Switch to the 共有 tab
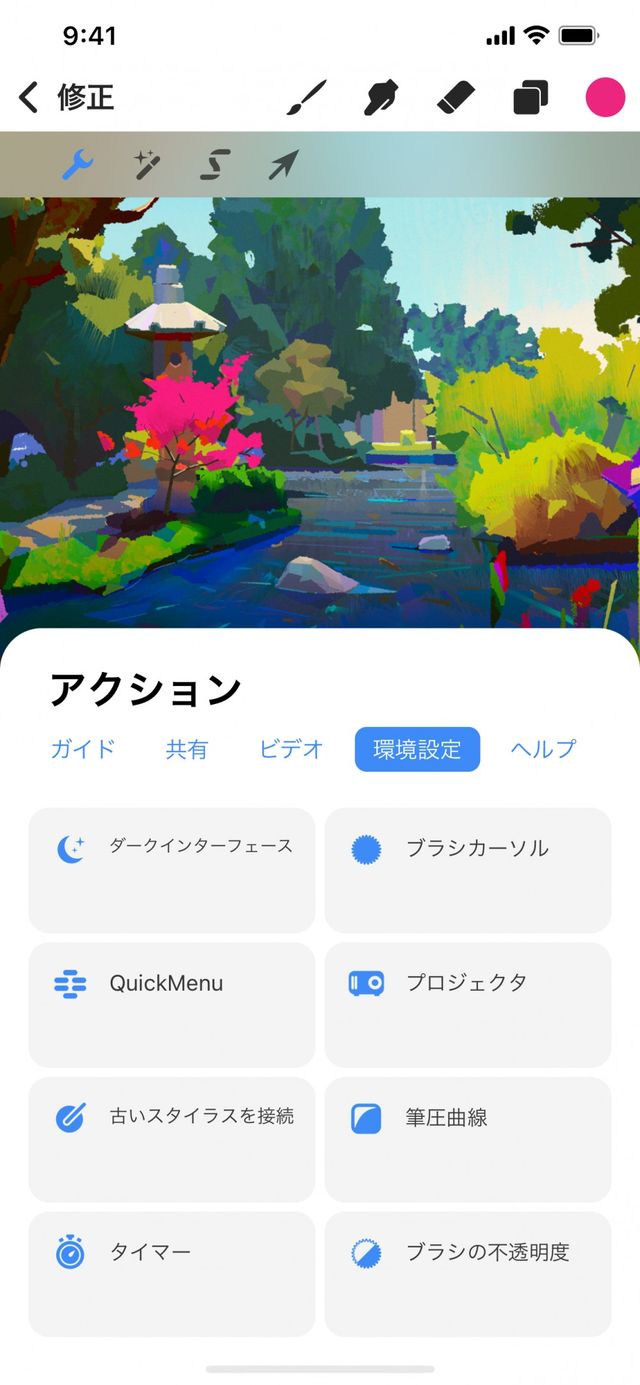Viewport: 640px width, 1385px height. click(x=186, y=749)
